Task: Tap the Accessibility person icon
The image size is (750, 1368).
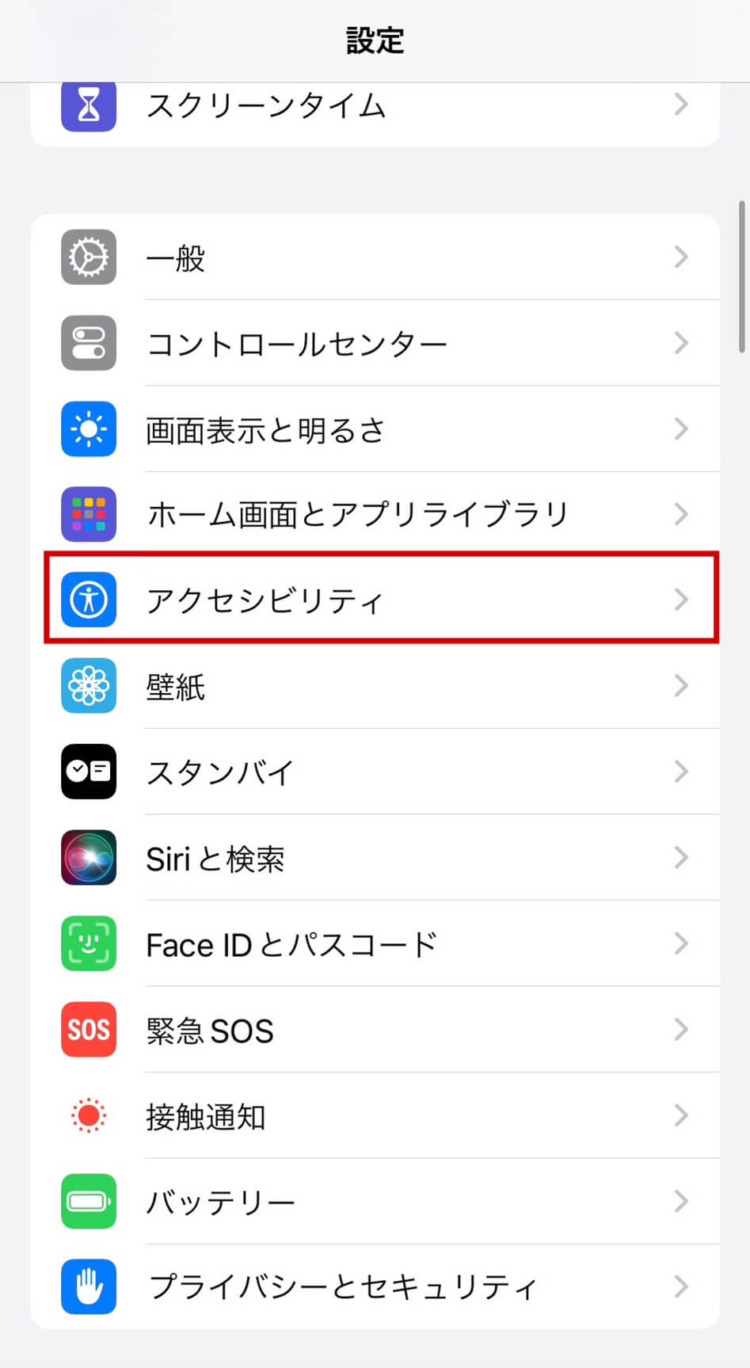Action: click(x=88, y=600)
